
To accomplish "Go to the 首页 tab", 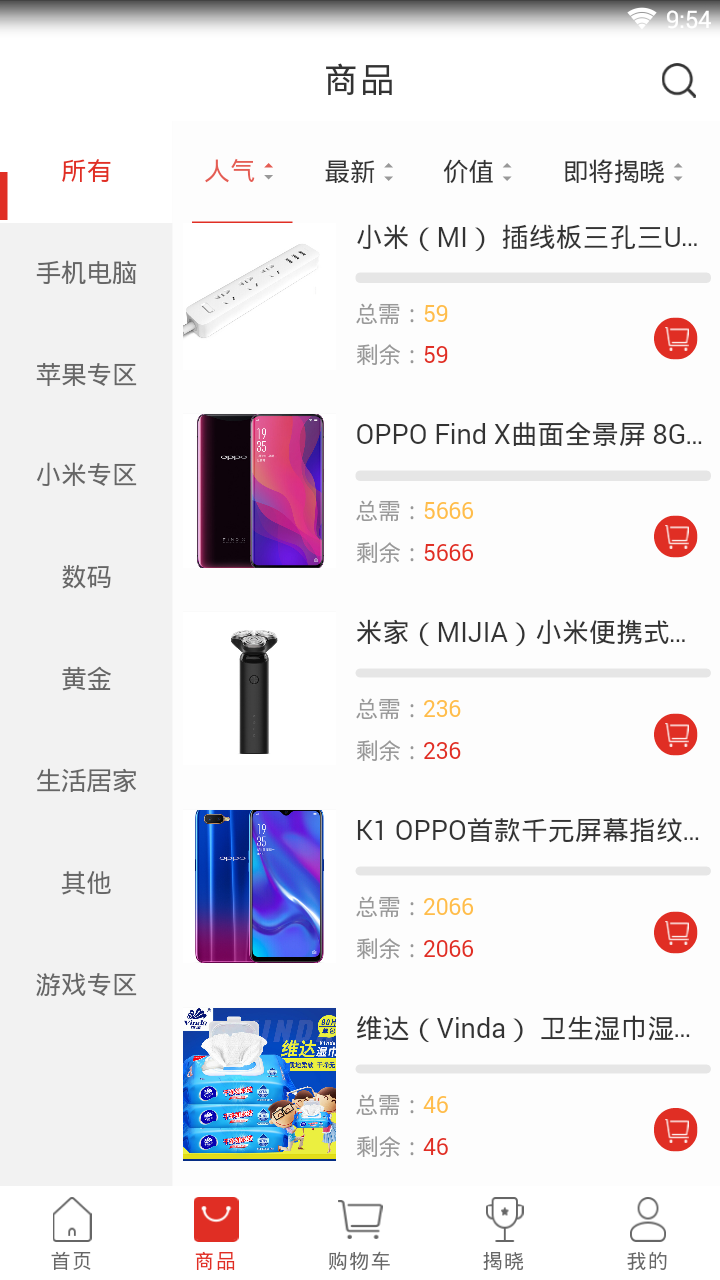I will (72, 1234).
